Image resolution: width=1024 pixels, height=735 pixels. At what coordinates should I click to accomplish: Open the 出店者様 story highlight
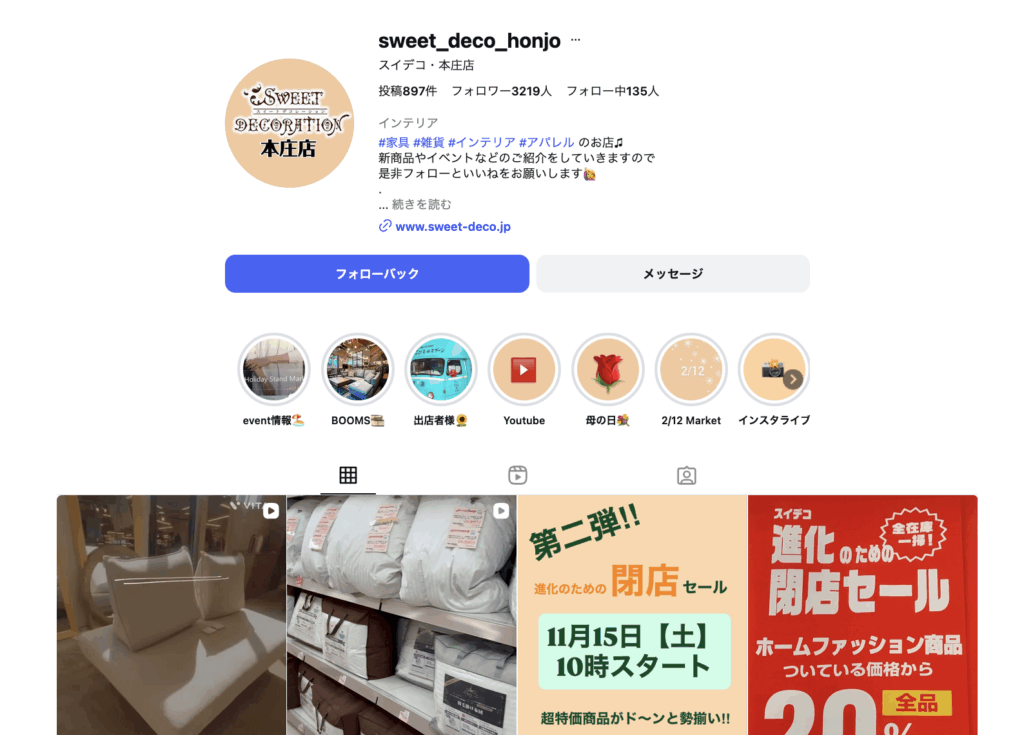pos(441,370)
